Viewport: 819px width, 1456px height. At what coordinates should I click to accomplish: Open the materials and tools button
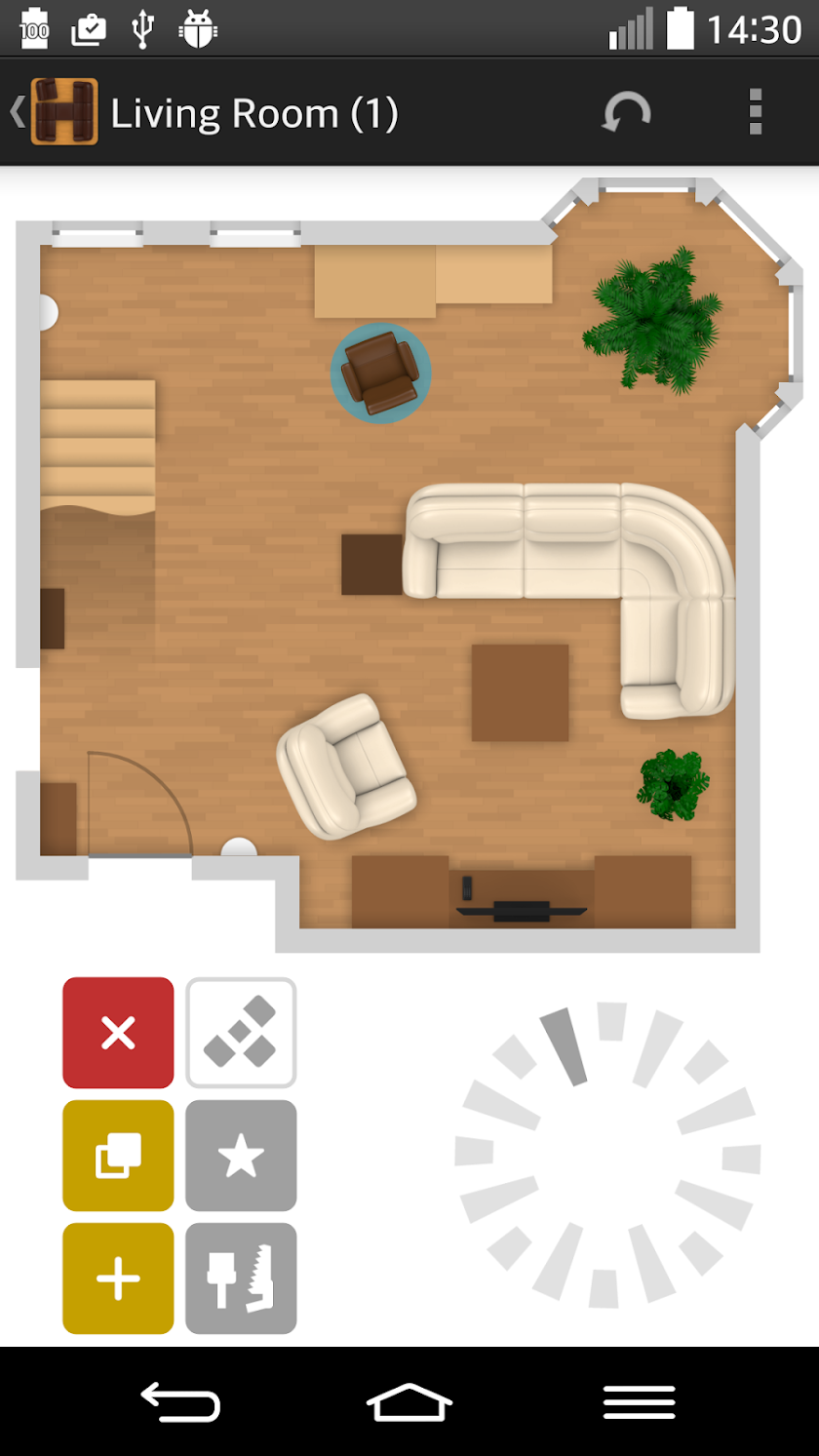click(x=241, y=1279)
